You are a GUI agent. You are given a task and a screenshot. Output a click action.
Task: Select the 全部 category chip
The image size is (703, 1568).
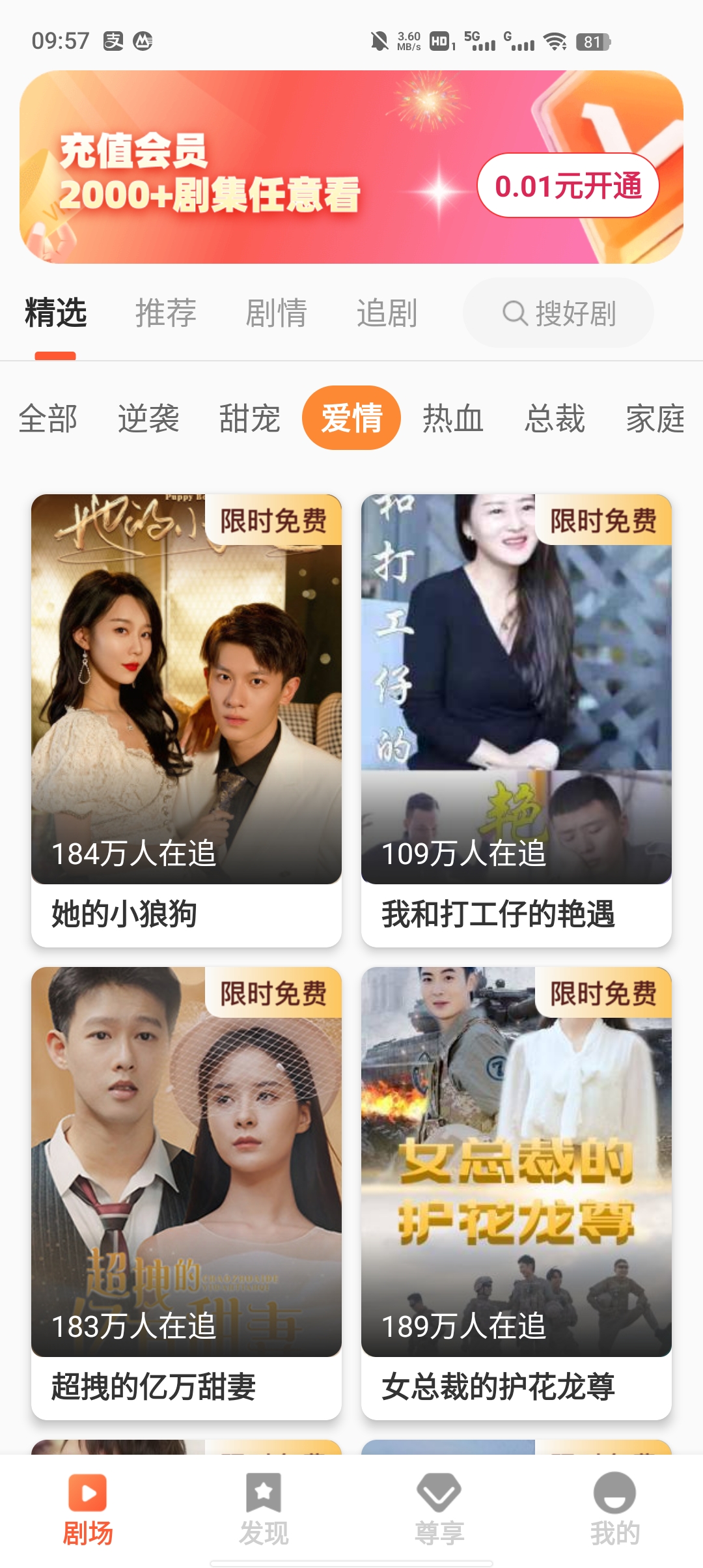tap(48, 418)
